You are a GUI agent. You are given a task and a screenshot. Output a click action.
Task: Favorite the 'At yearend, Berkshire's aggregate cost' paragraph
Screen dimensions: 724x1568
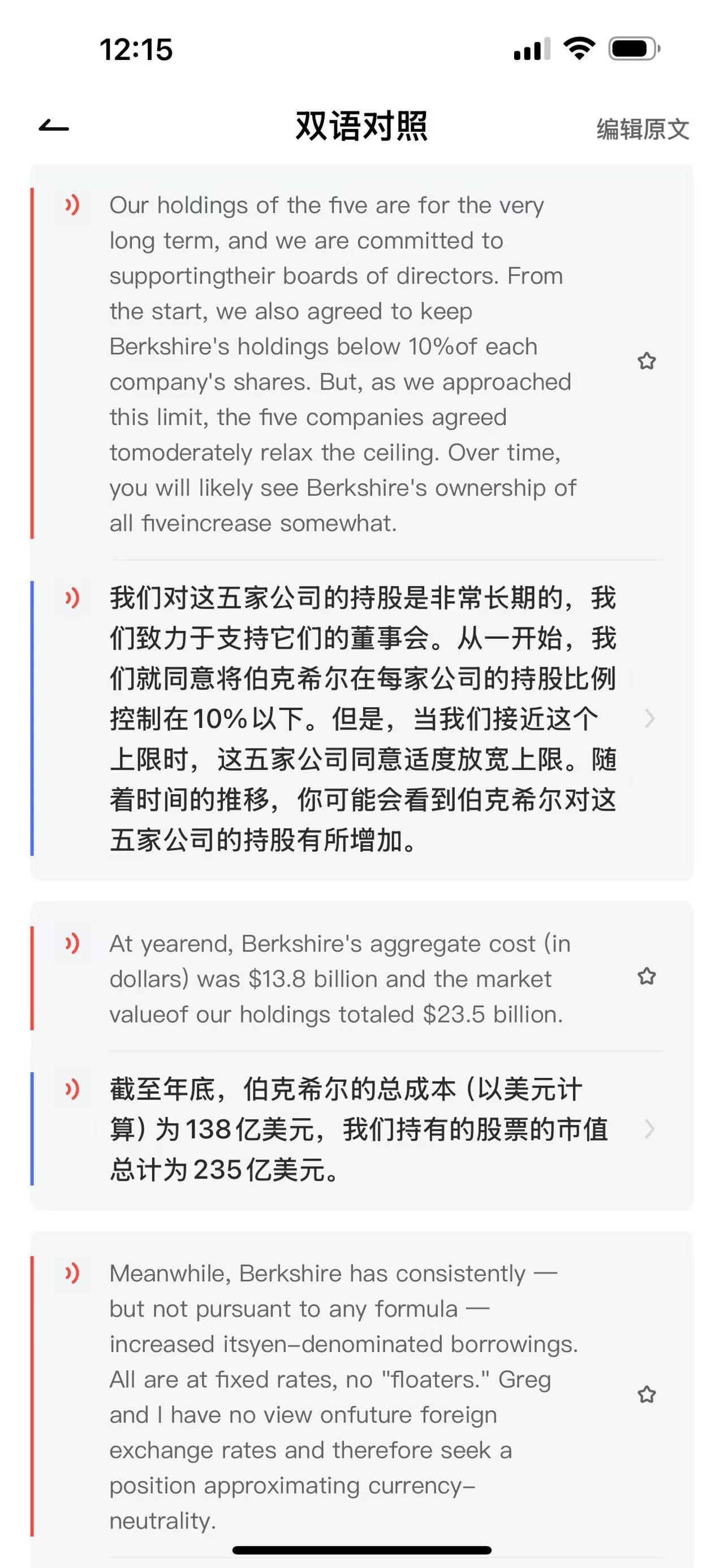pos(647,977)
